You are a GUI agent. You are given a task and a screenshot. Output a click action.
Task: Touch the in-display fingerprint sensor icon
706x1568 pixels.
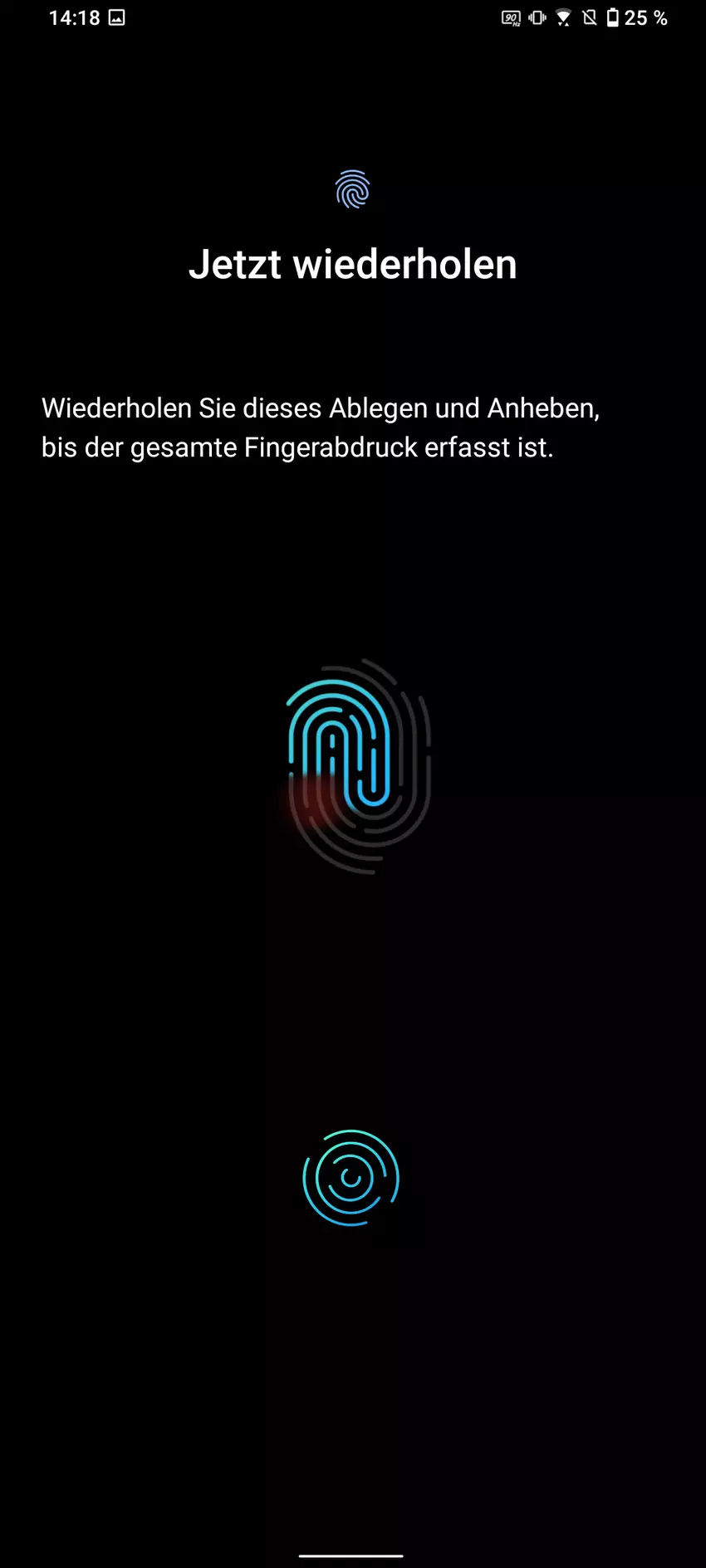[351, 1177]
